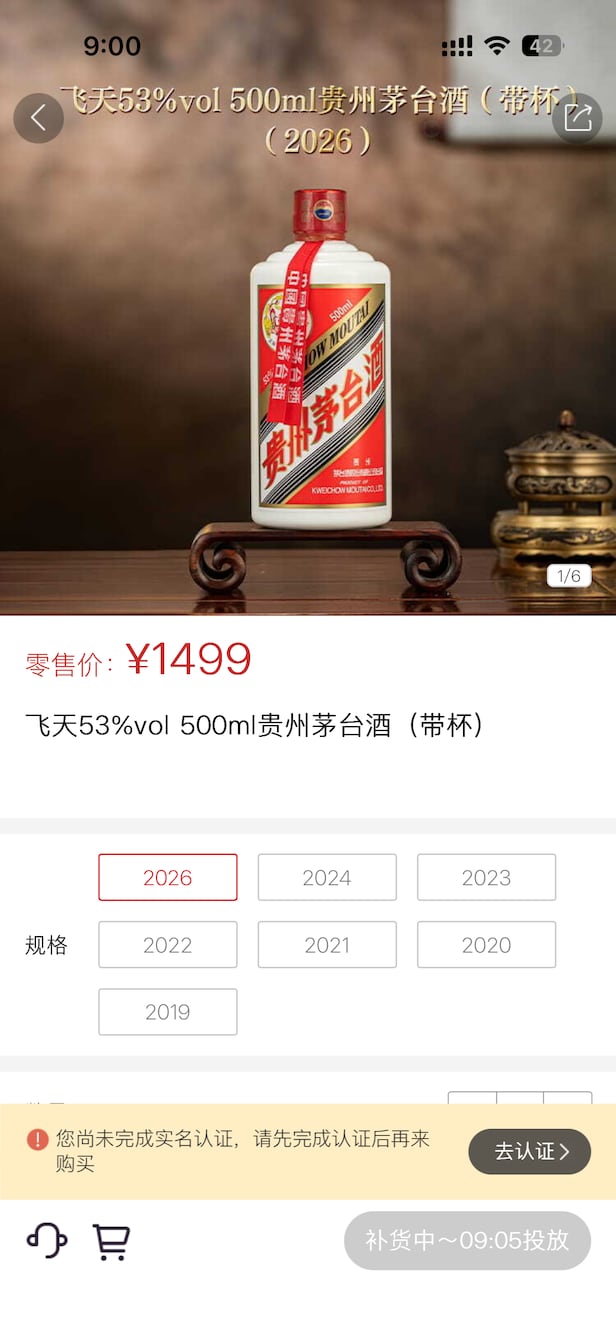Pick the 2023 specification chip
Viewport: 616px width, 1335px height.
click(486, 877)
